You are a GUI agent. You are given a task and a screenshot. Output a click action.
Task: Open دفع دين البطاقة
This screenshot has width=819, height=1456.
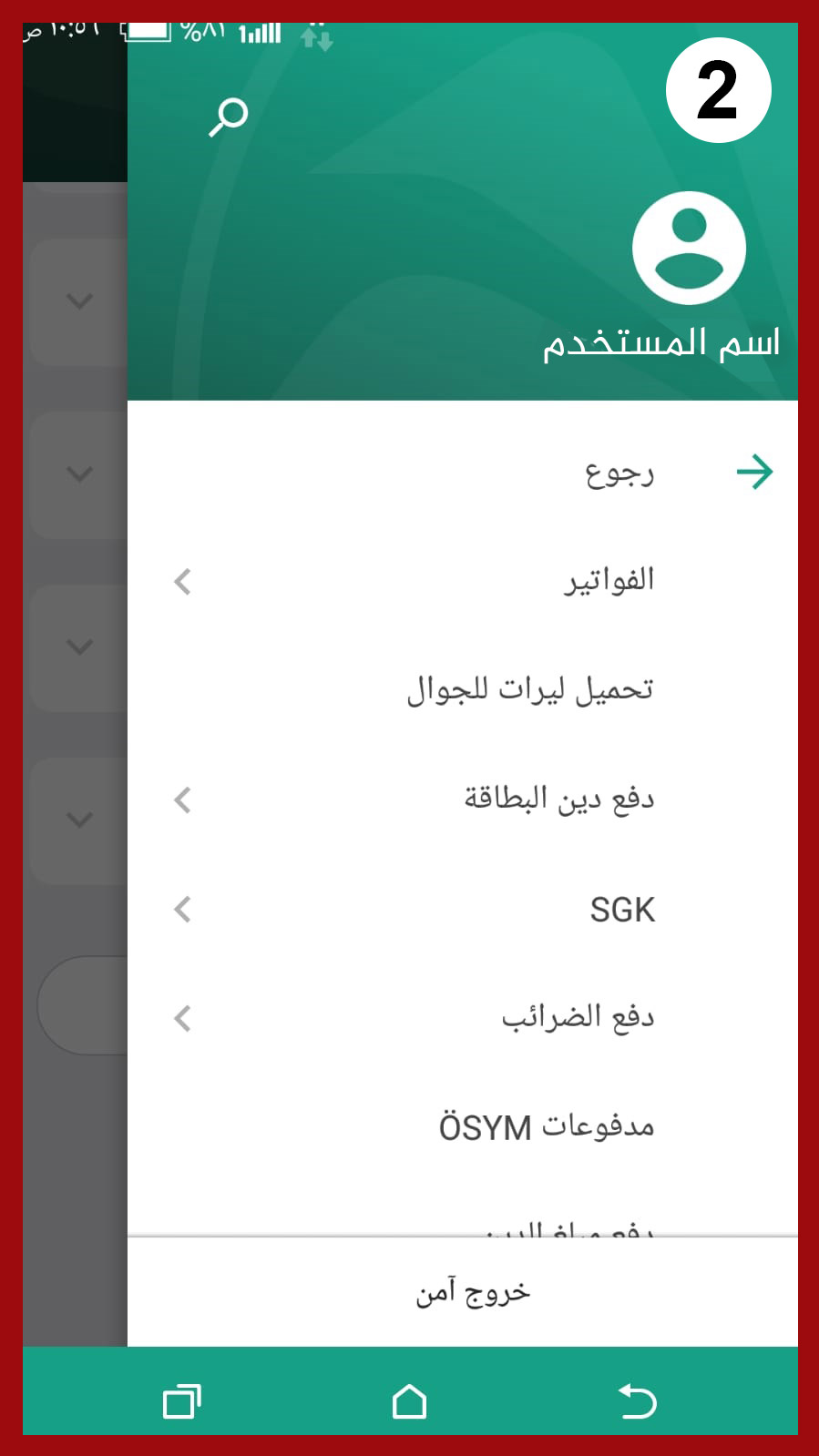pos(463,799)
